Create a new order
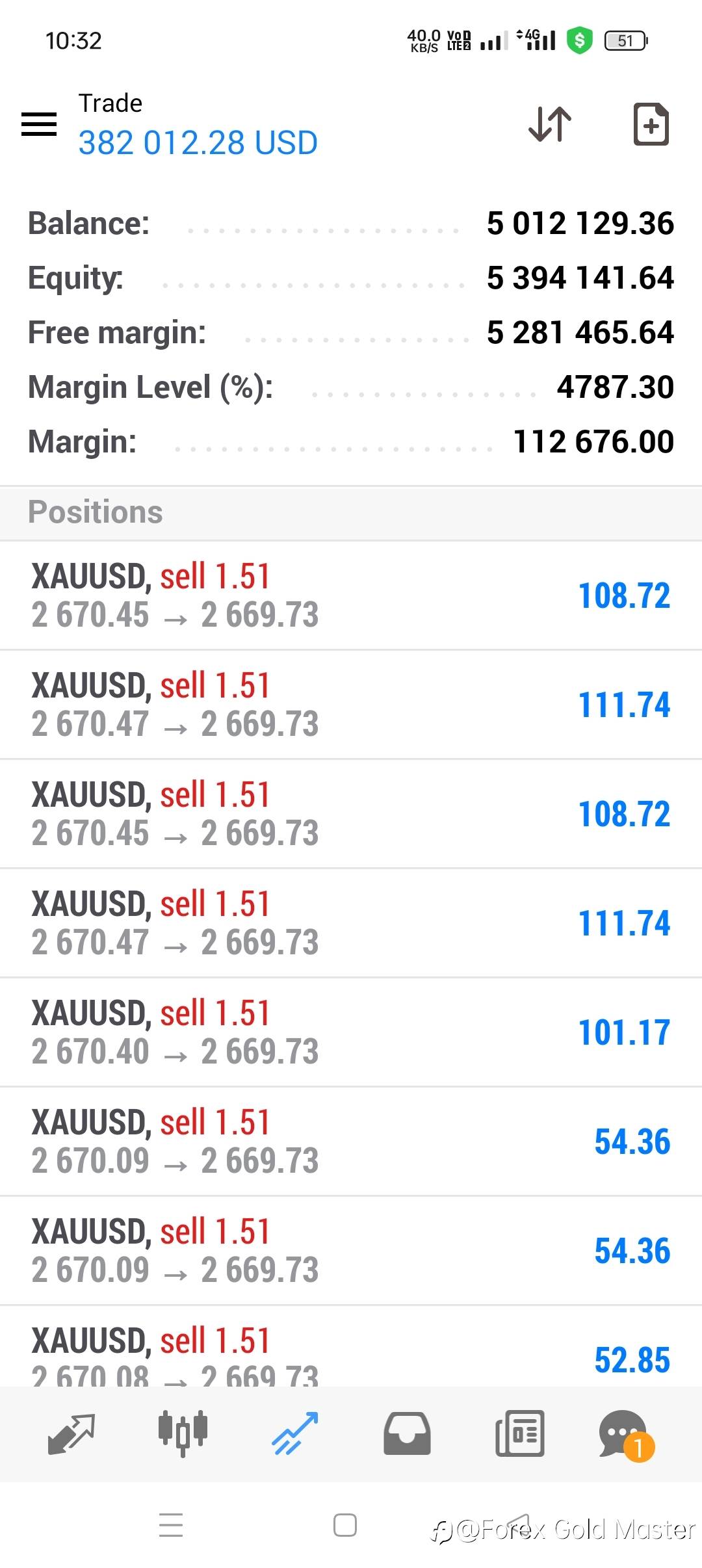Viewport: 702px width, 1568px height. [x=651, y=124]
